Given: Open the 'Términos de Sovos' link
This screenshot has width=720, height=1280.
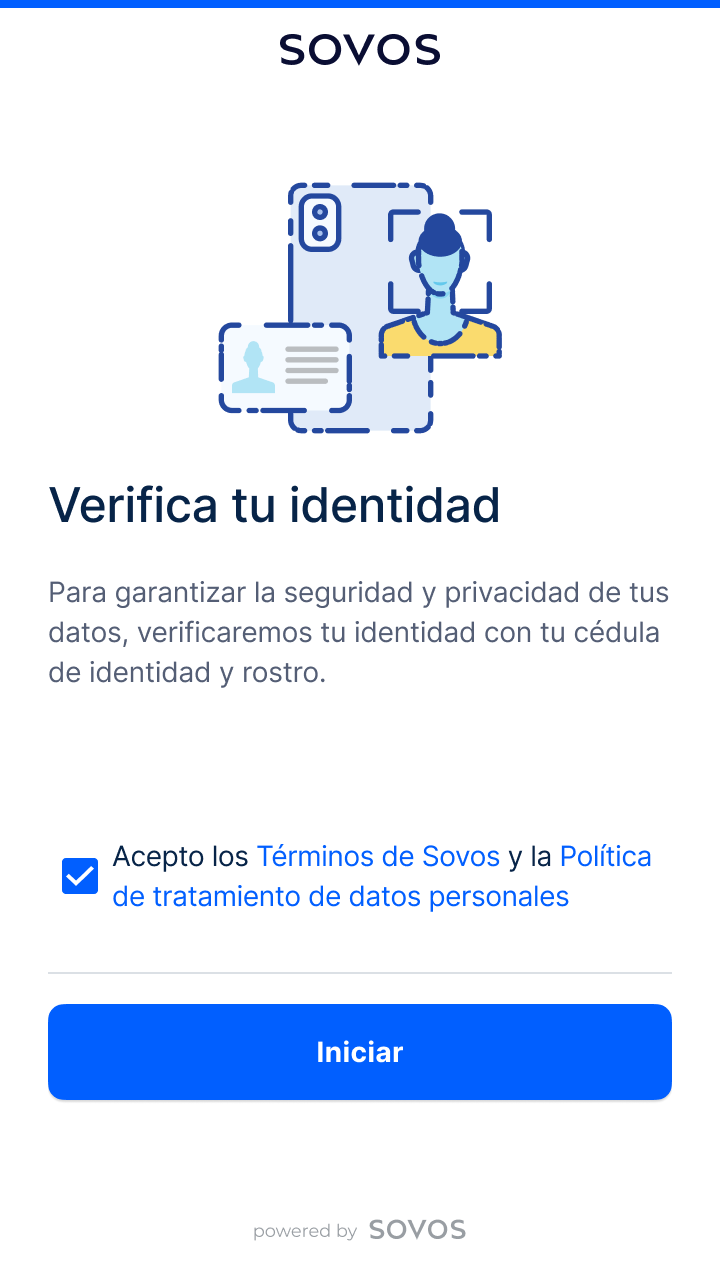Looking at the screenshot, I should (379, 856).
